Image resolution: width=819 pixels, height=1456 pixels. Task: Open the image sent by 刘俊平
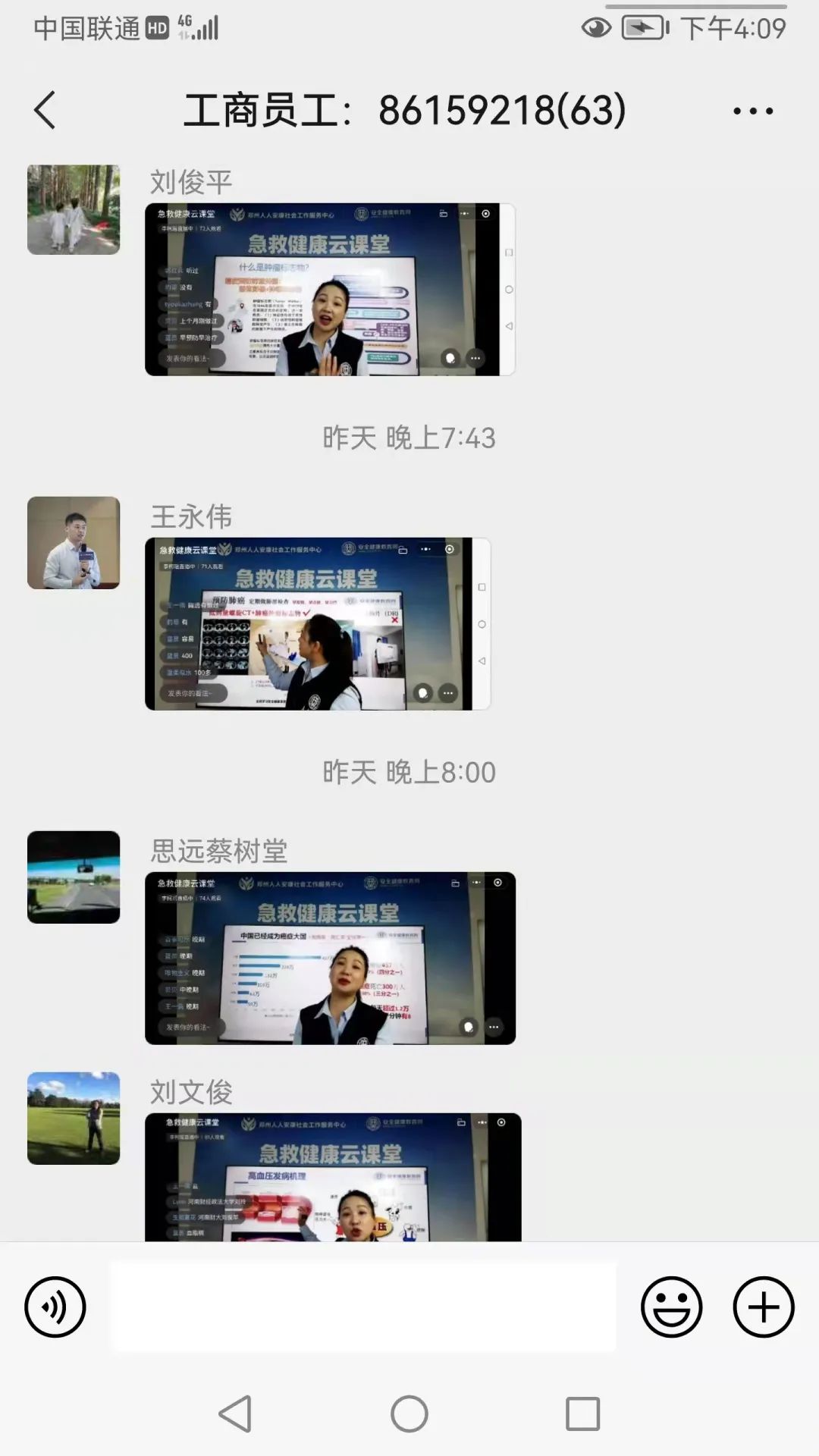click(330, 289)
